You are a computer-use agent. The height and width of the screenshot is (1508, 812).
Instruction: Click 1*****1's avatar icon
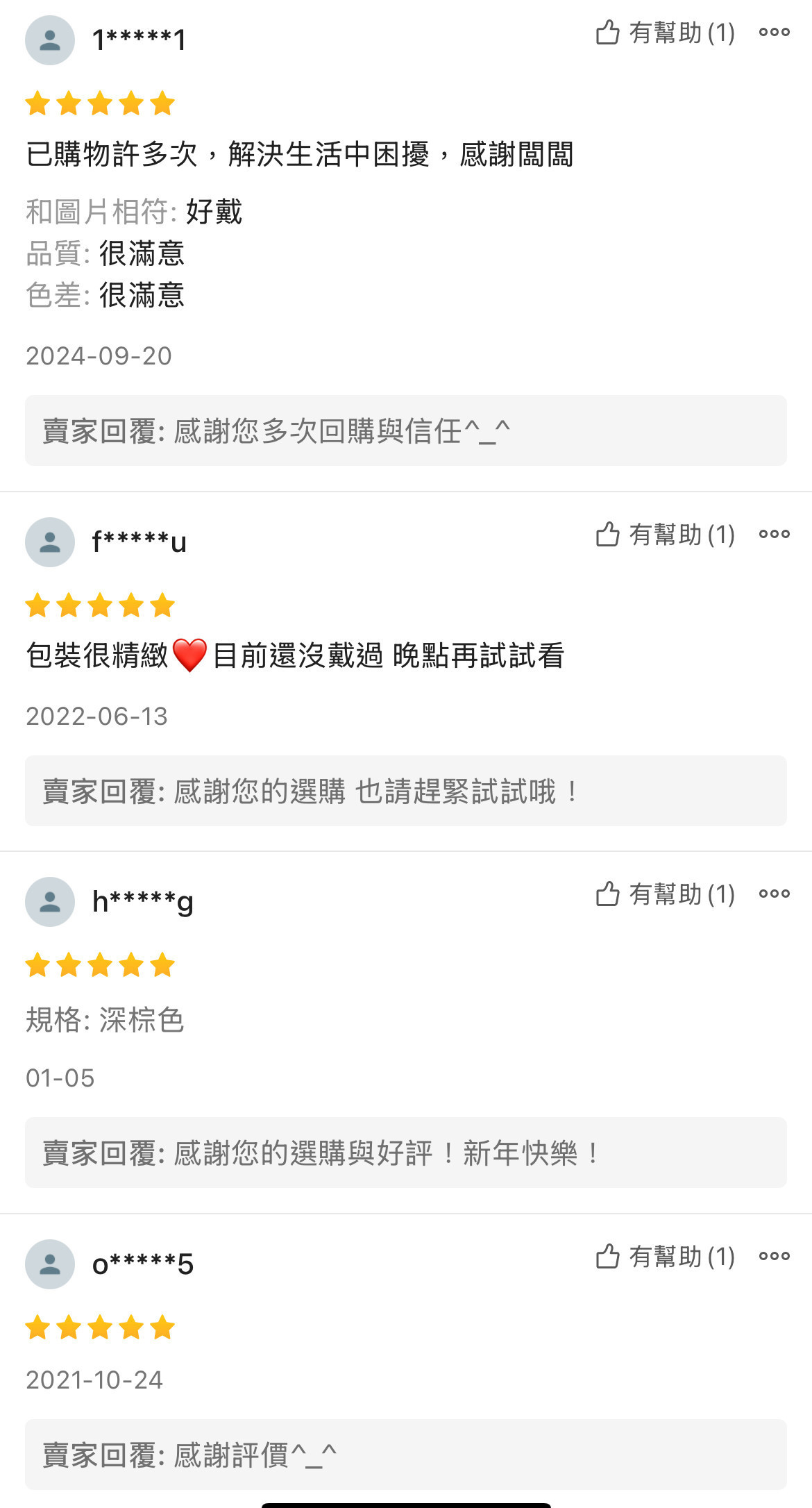50,40
